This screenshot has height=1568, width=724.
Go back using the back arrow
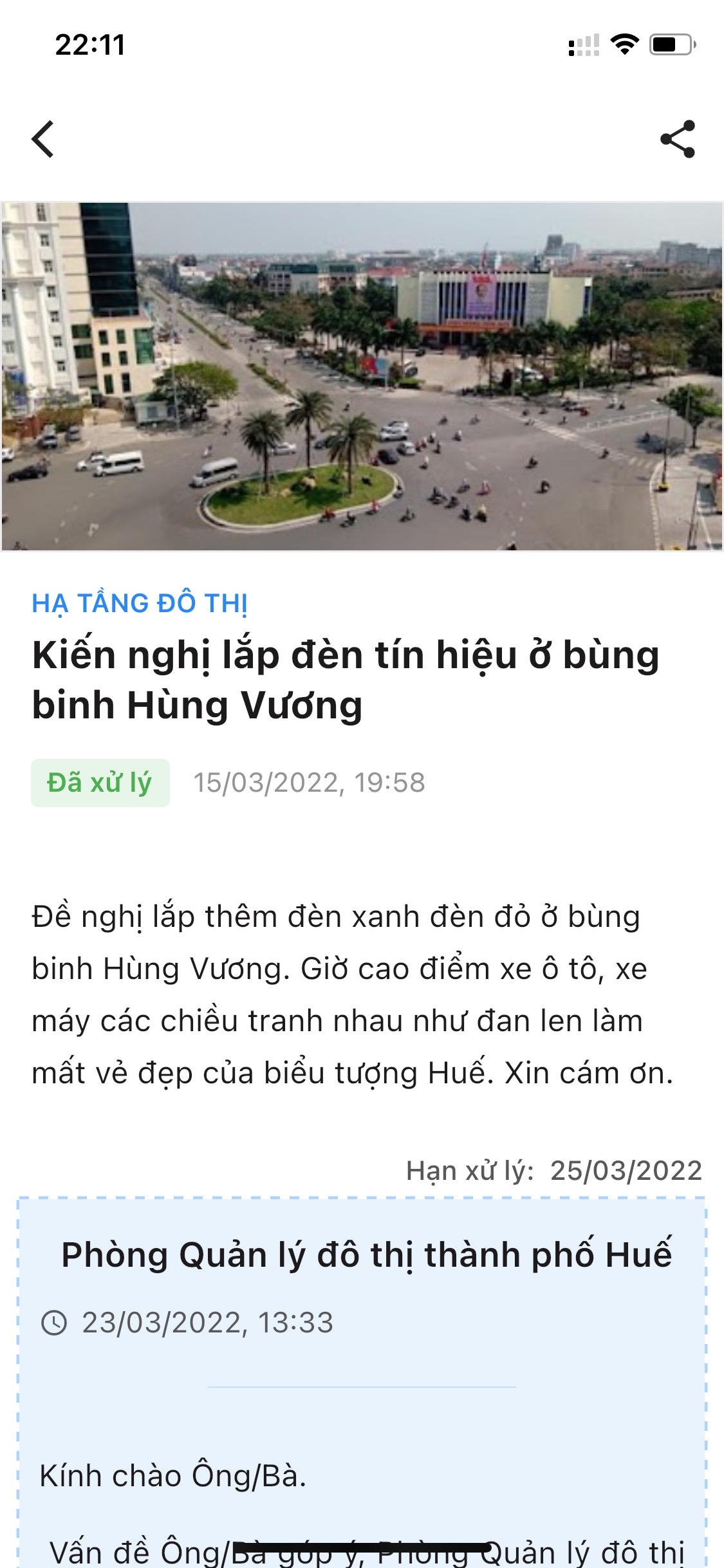(42, 139)
